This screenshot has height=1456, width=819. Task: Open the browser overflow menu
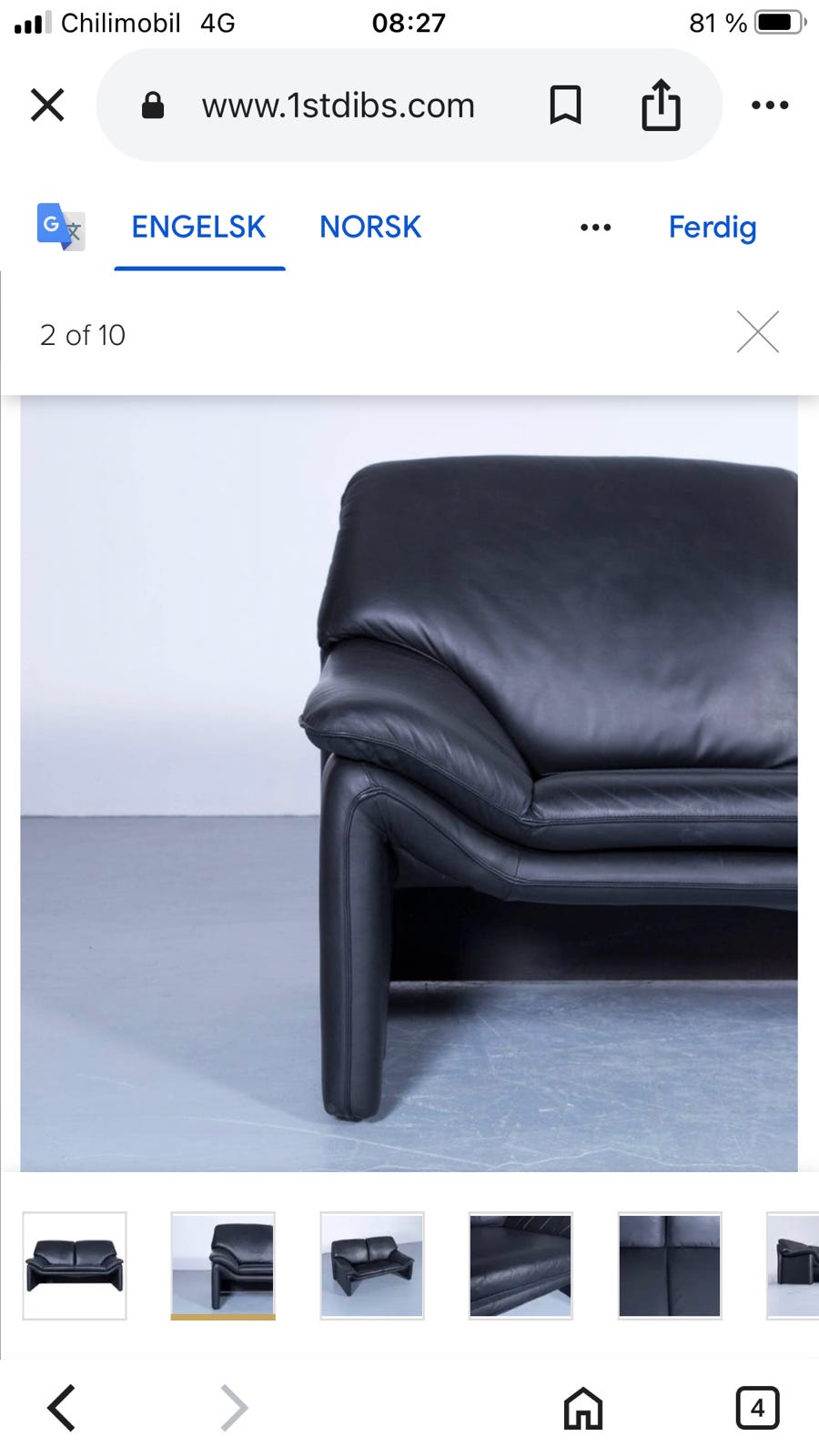pyautogui.click(x=770, y=105)
